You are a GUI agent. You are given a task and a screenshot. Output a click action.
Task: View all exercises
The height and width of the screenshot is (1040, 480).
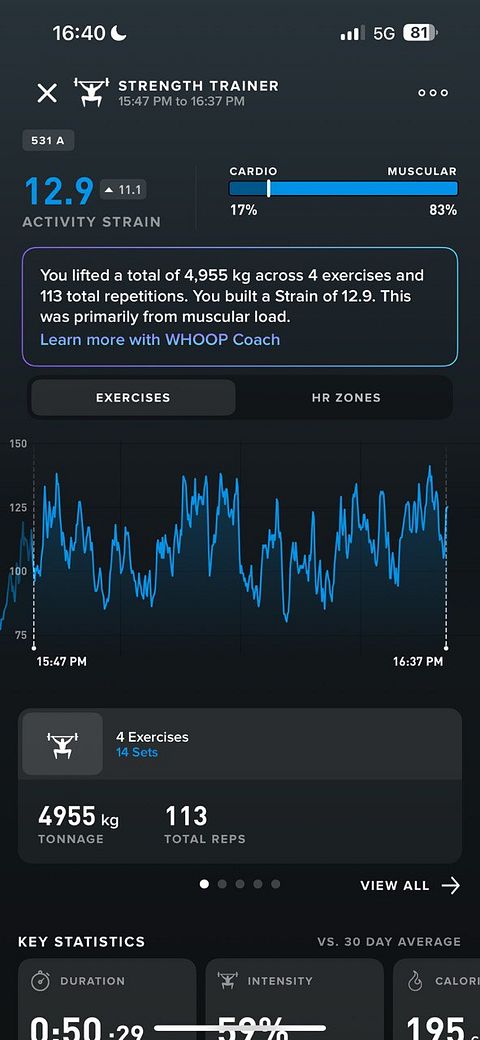pyautogui.click(x=410, y=885)
